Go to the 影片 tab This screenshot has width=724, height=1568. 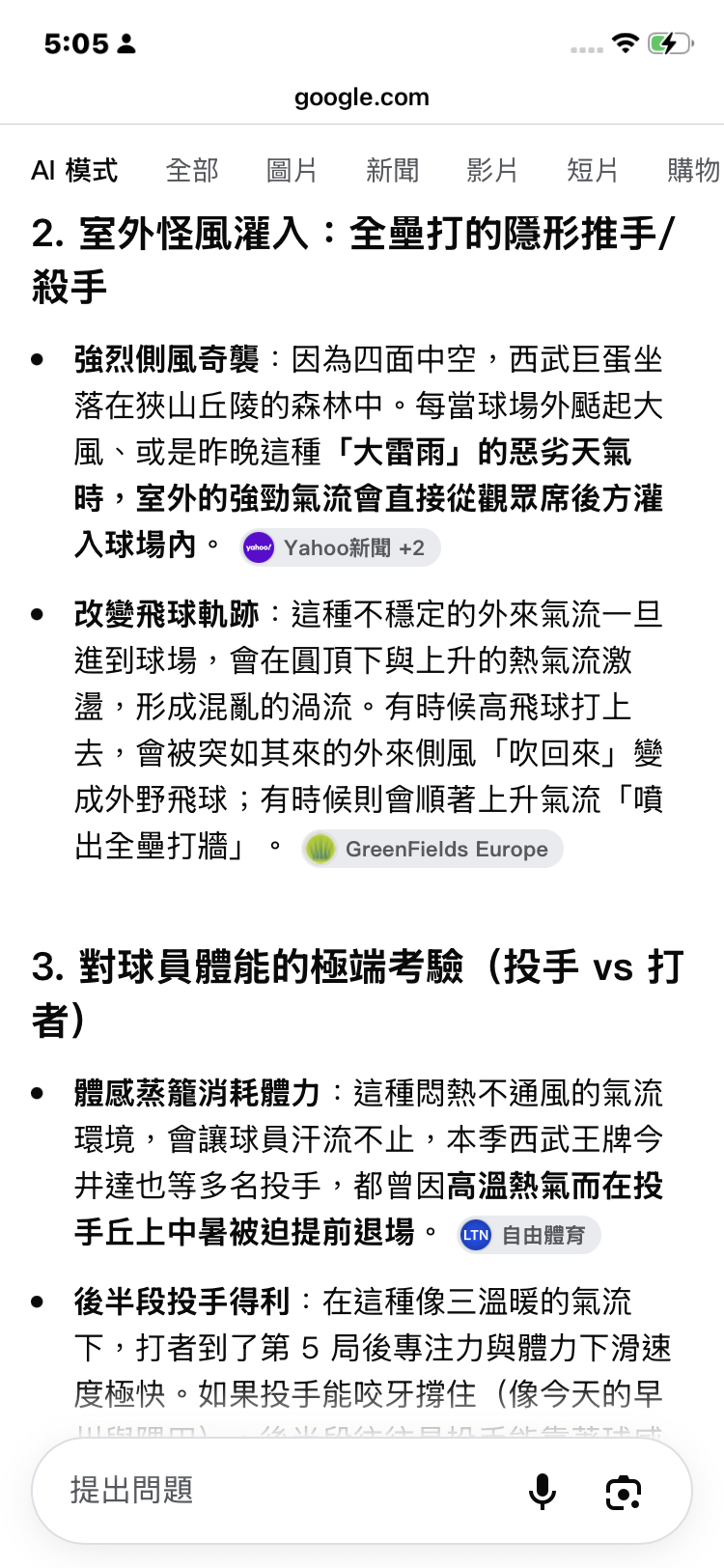pos(492,171)
